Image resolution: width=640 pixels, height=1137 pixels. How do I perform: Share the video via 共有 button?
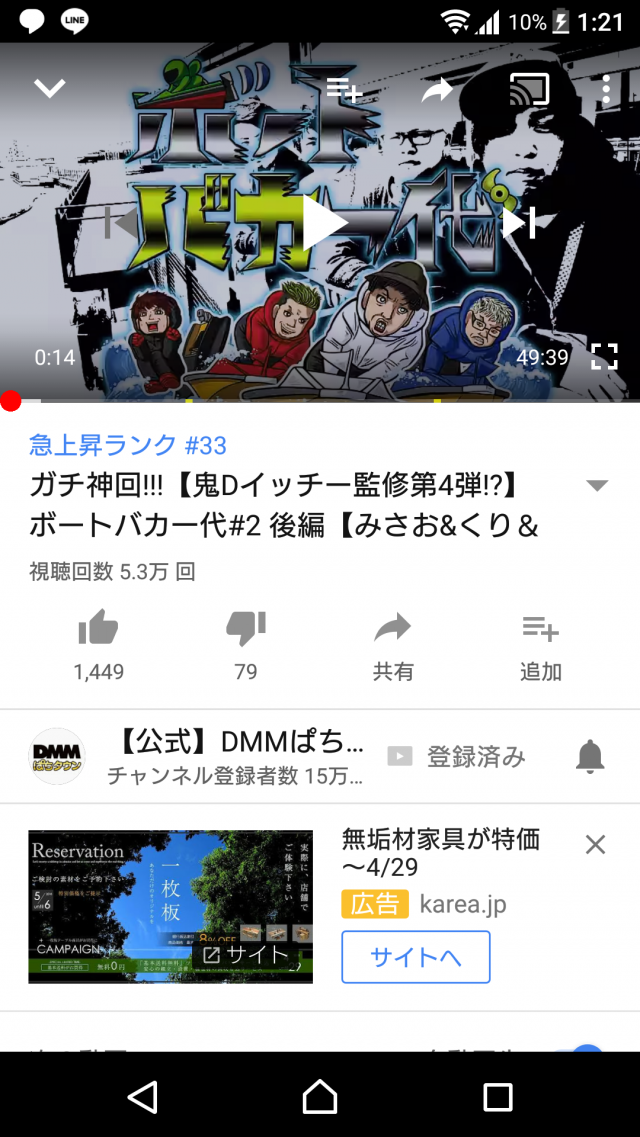[393, 643]
